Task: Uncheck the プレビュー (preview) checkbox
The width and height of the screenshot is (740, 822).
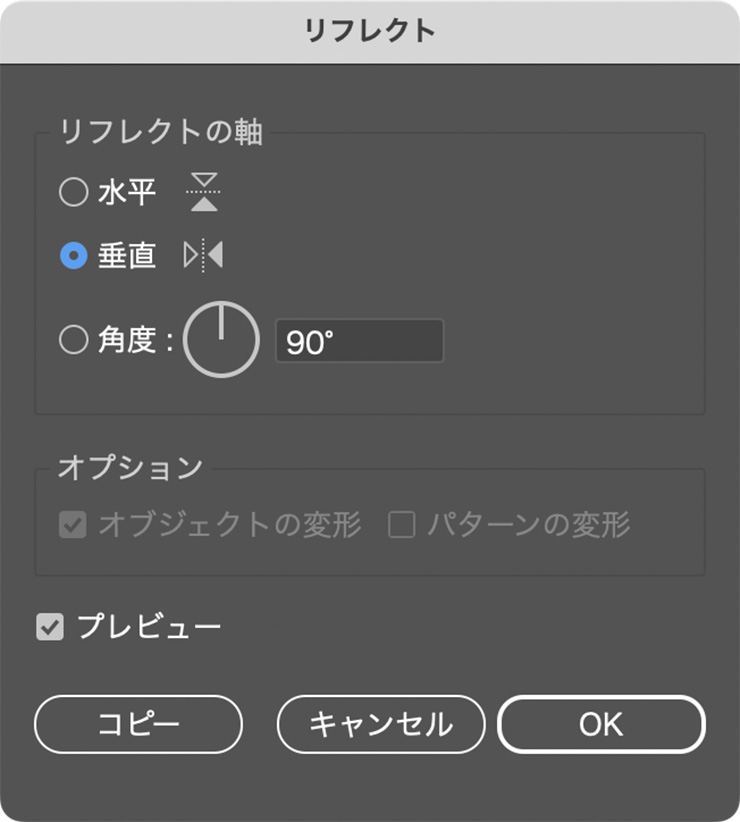Action: click(50, 628)
